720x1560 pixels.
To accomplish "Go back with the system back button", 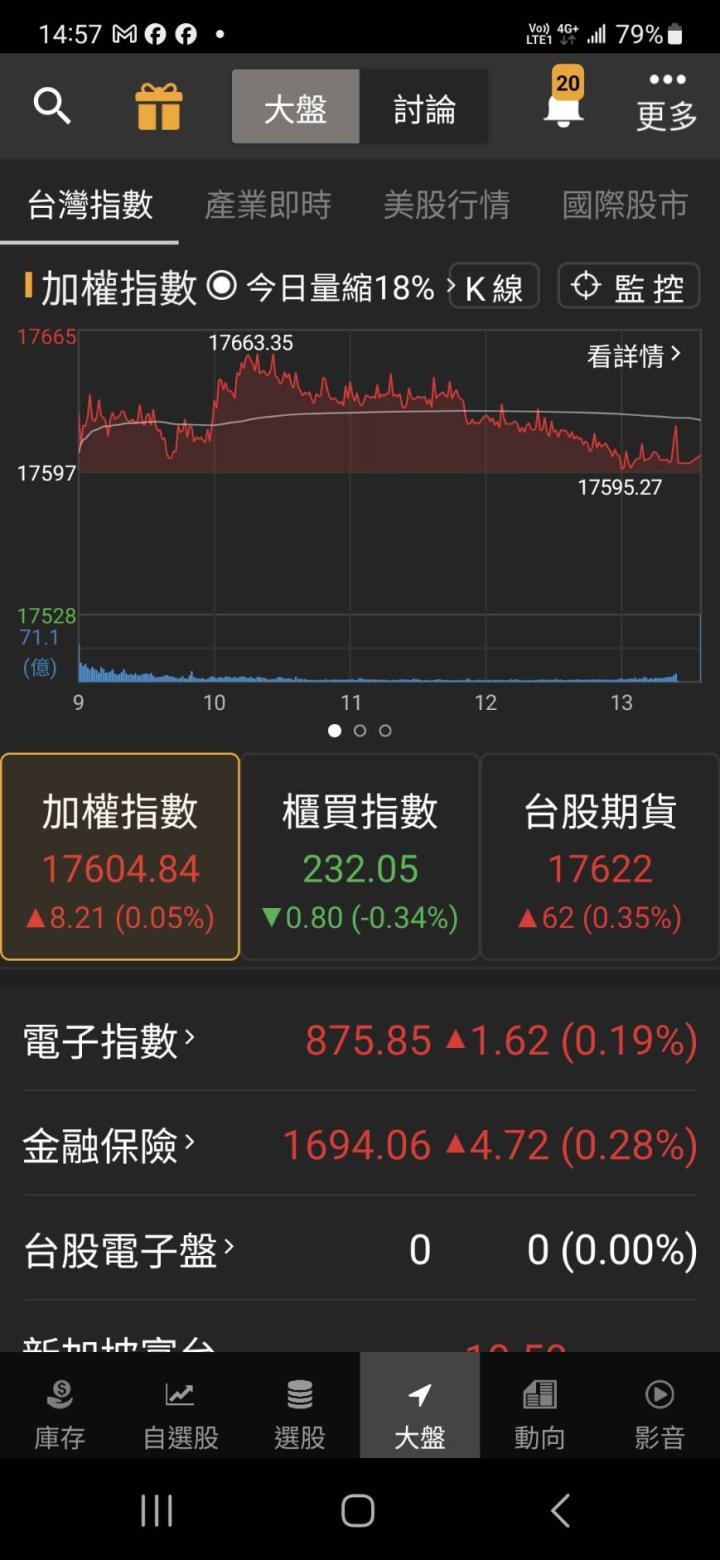I will pyautogui.click(x=561, y=1510).
